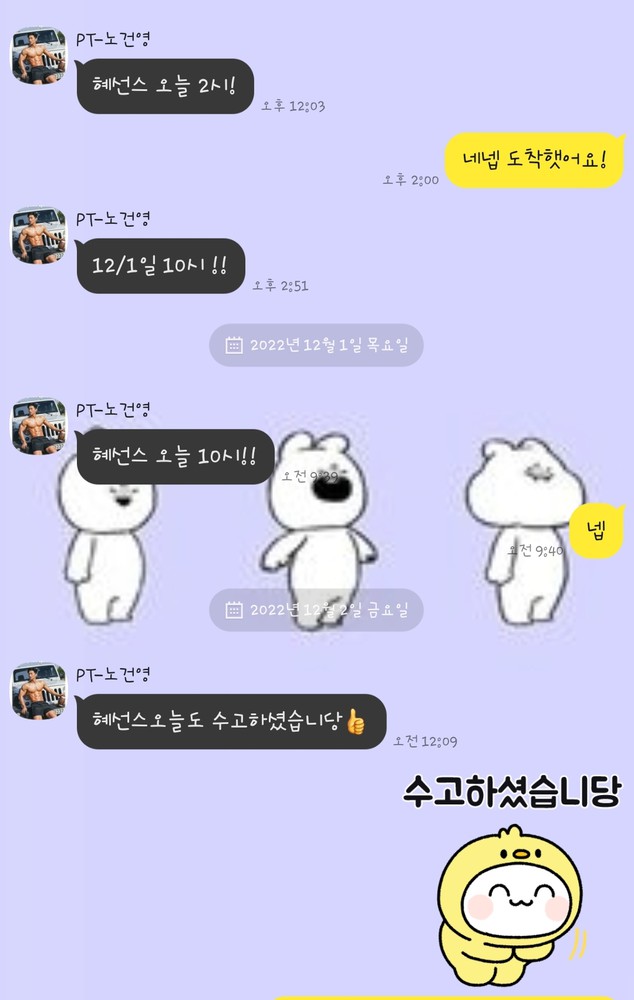Open the 2022년 12월 1일 목요일 date chip
This screenshot has height=1000, width=634.
pyautogui.click(x=316, y=345)
